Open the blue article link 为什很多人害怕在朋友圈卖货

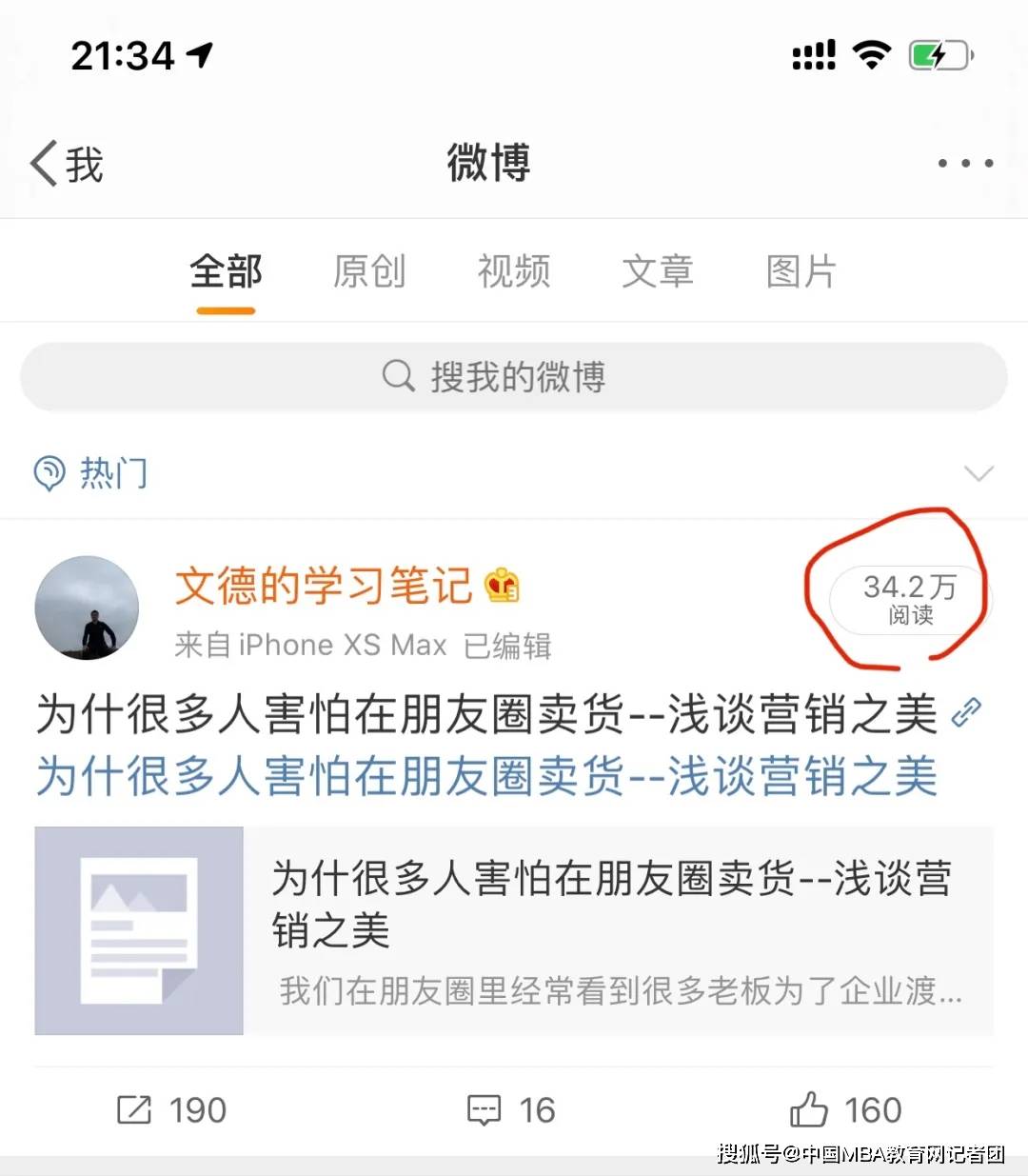pos(485,776)
